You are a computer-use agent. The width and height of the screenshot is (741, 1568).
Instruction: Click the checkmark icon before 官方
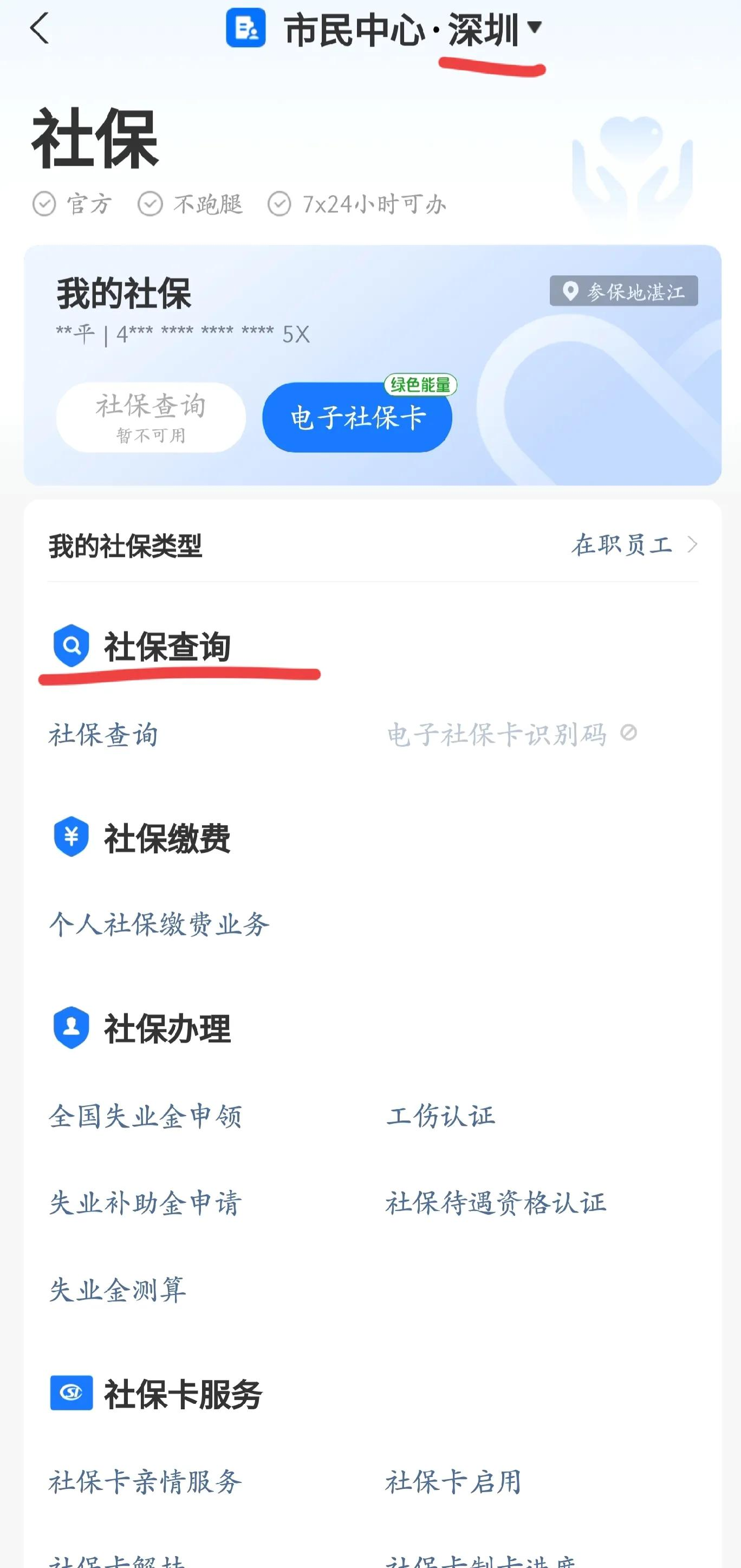(43, 203)
